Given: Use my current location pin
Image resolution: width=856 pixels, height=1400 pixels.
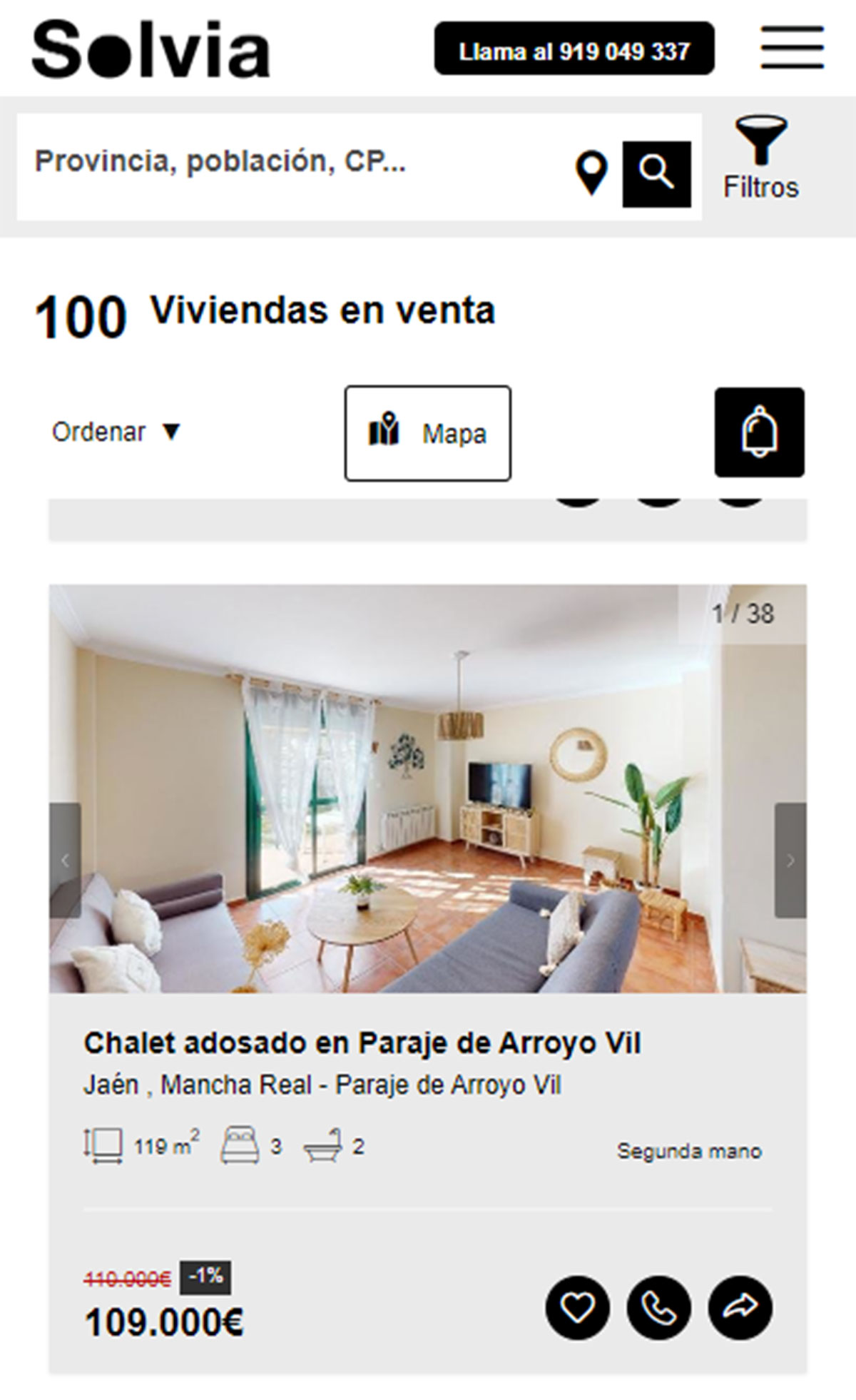Looking at the screenshot, I should (591, 173).
